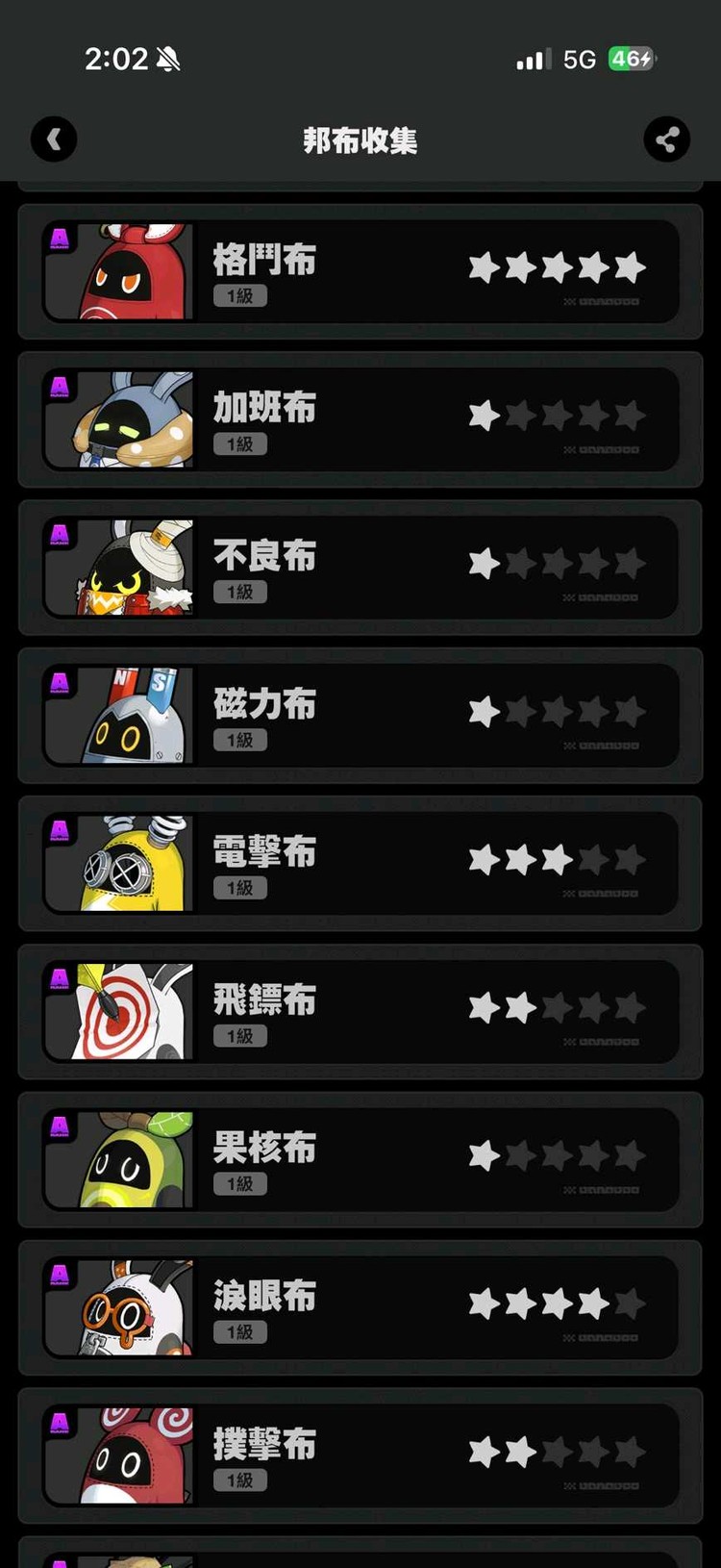This screenshot has height=1568, width=721.
Task: Tap the share icon at top right
Action: (667, 139)
